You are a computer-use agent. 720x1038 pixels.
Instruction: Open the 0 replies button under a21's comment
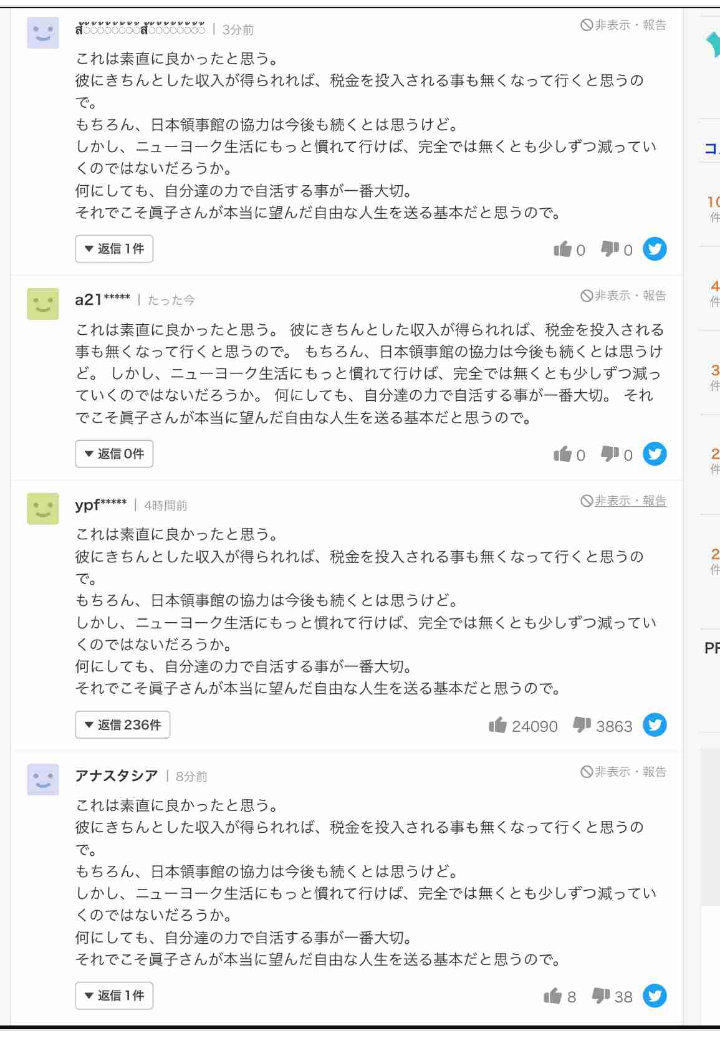click(x=114, y=454)
